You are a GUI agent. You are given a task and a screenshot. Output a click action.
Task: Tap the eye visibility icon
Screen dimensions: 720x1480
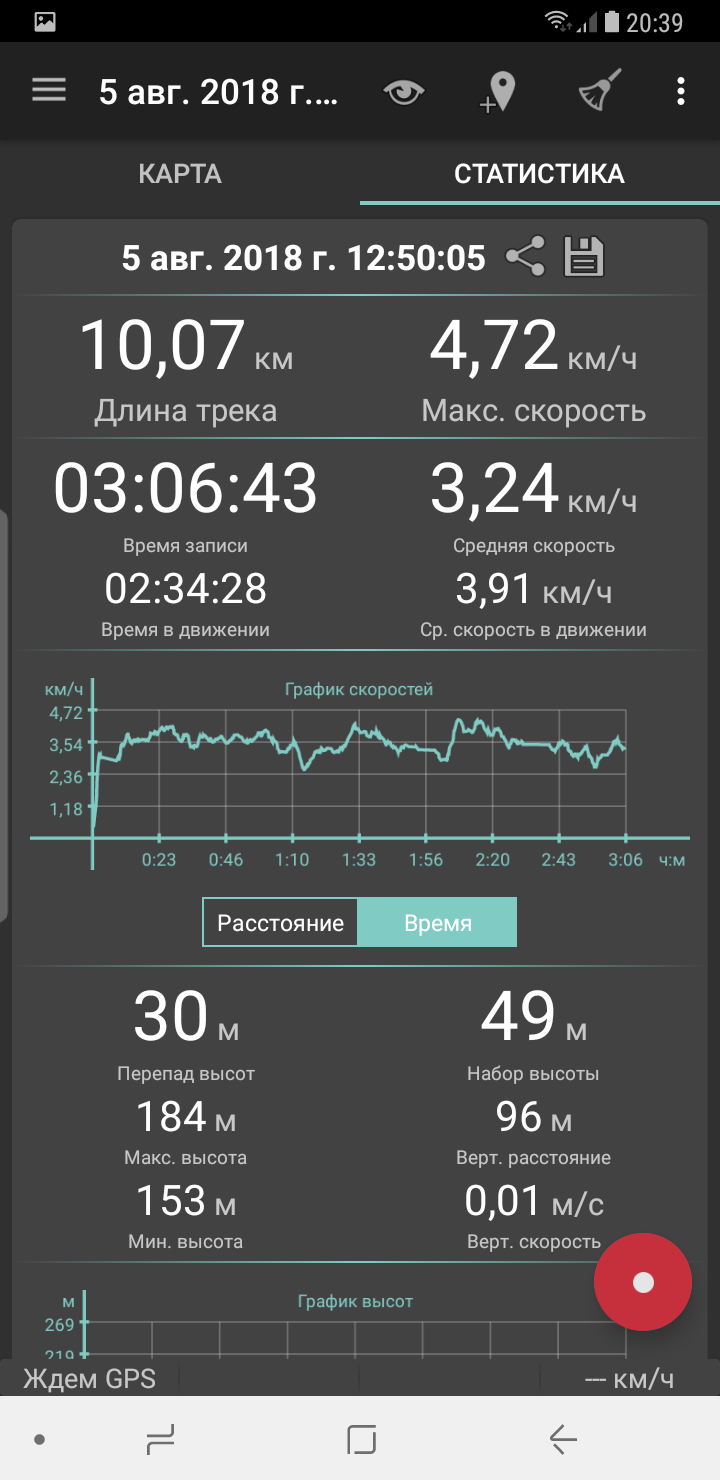[404, 93]
